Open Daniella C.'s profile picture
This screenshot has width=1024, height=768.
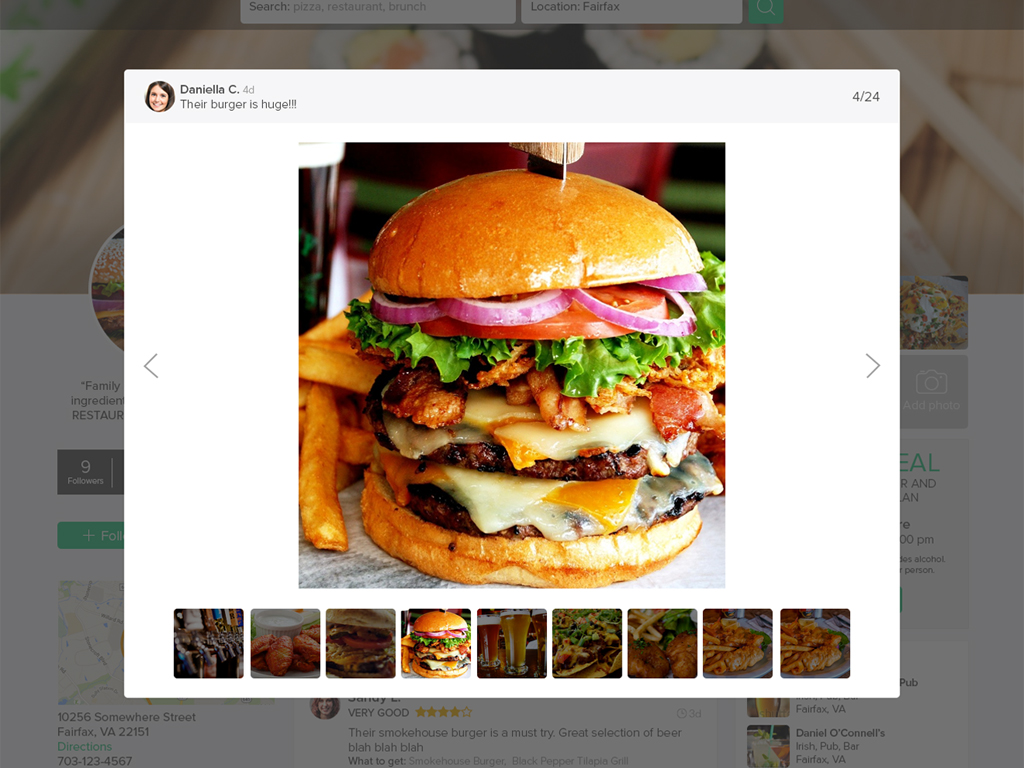160,97
